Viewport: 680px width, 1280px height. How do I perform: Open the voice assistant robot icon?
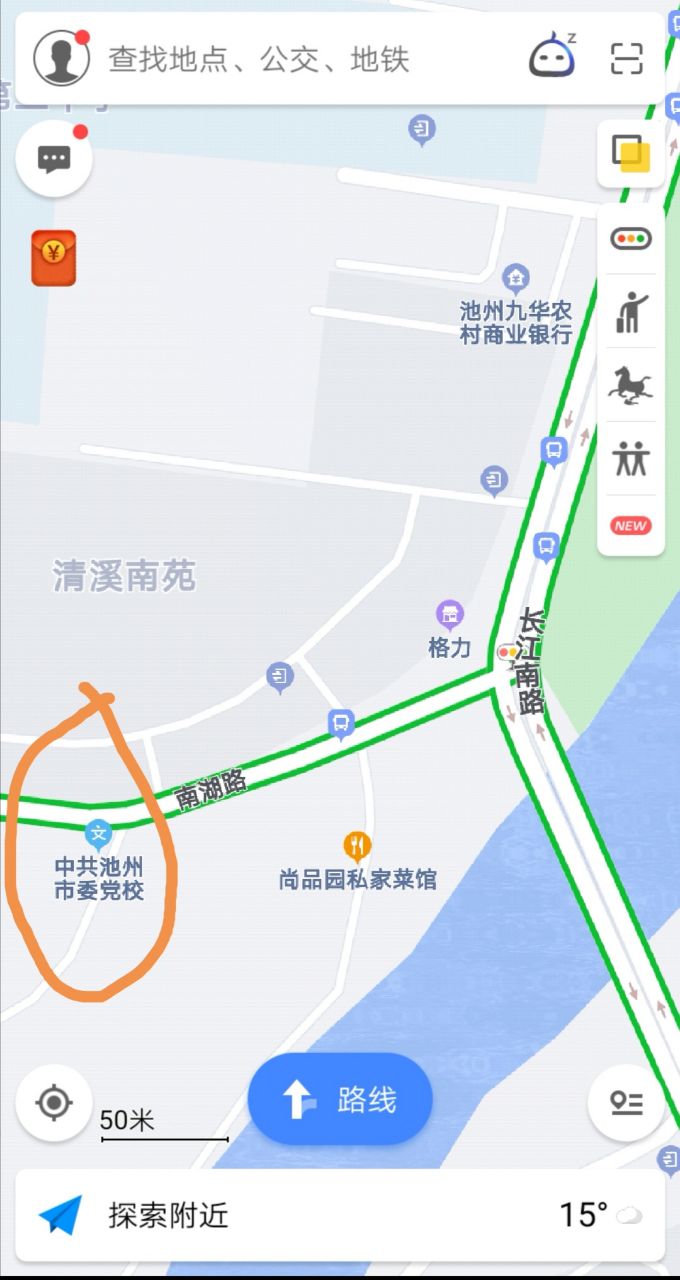click(x=552, y=58)
